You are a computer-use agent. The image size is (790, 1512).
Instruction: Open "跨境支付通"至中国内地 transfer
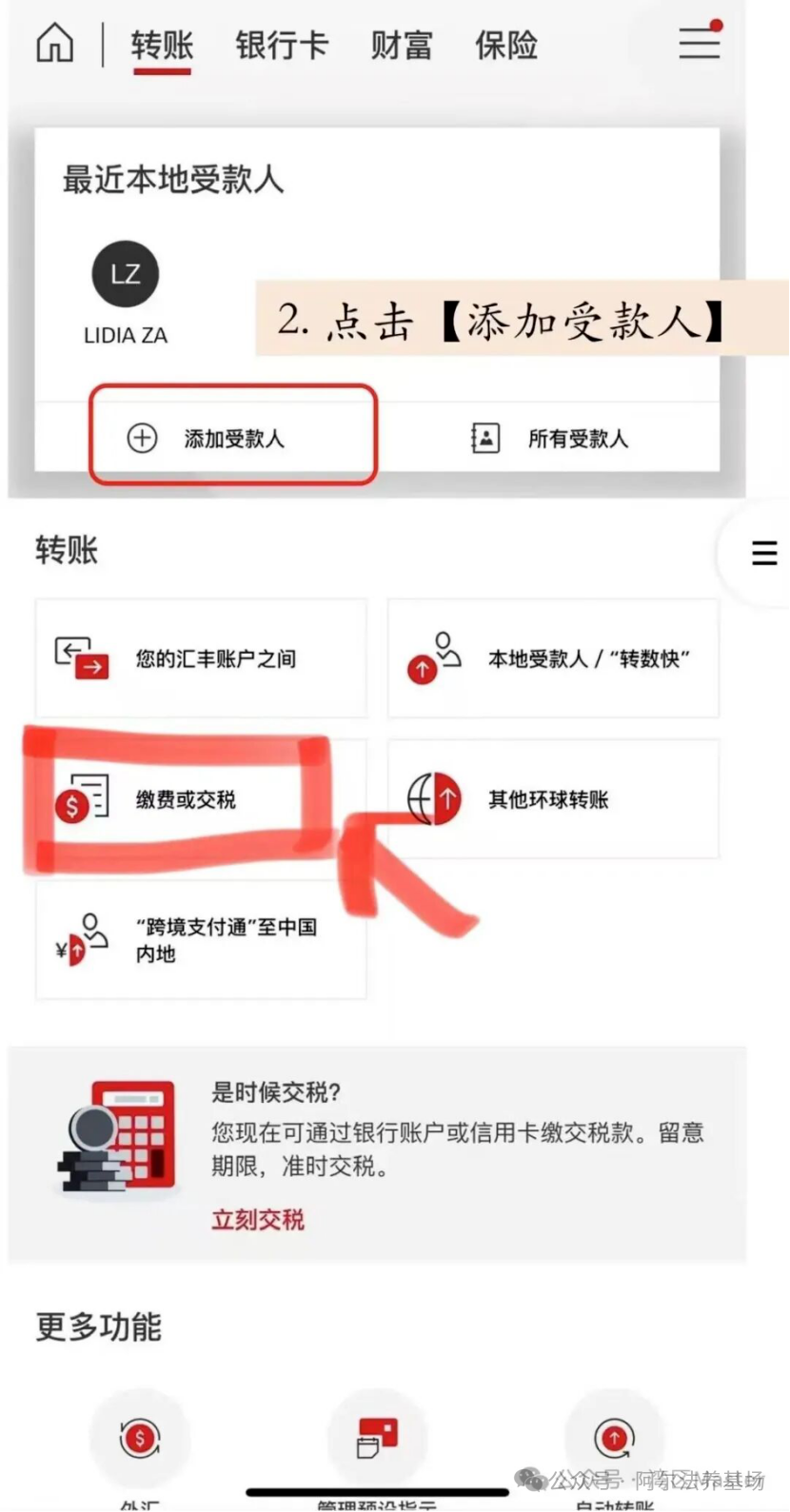point(201,940)
